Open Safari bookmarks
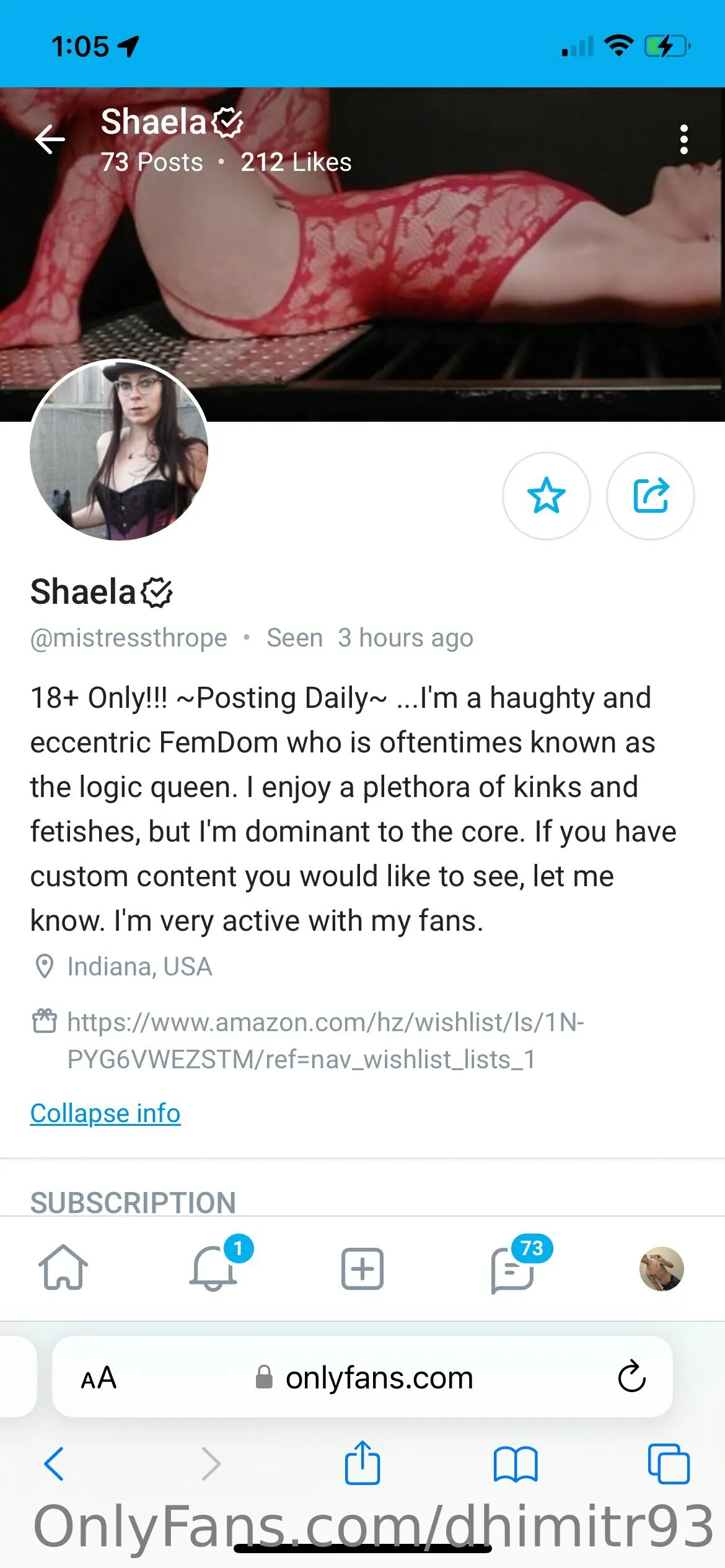This screenshot has height=1568, width=725. pos(515,1464)
